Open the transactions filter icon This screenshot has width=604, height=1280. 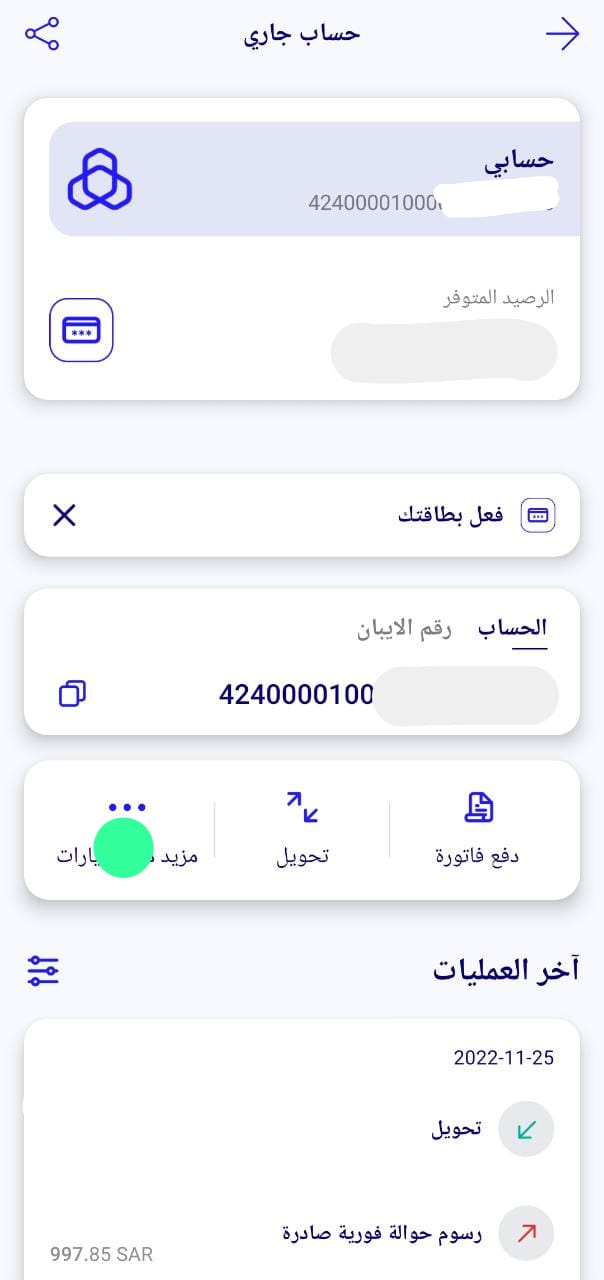click(43, 970)
